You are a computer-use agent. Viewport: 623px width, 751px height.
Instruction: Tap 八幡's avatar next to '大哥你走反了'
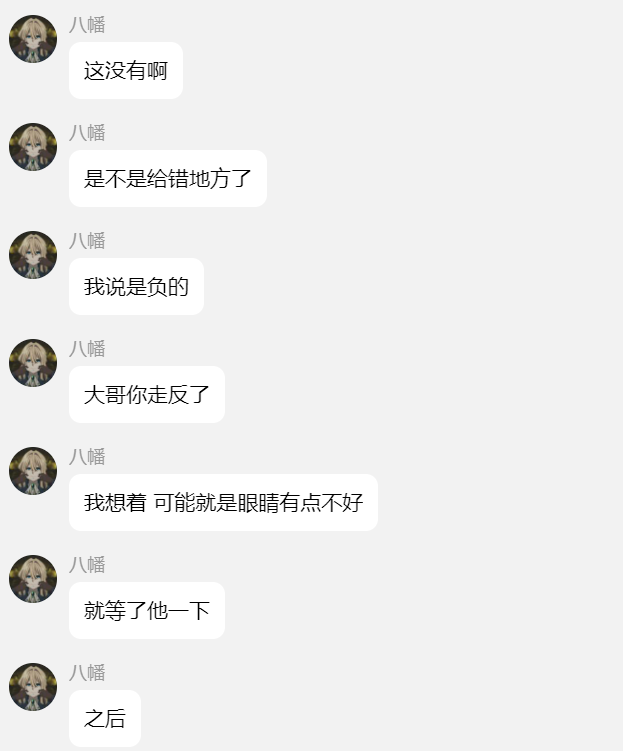[33, 363]
